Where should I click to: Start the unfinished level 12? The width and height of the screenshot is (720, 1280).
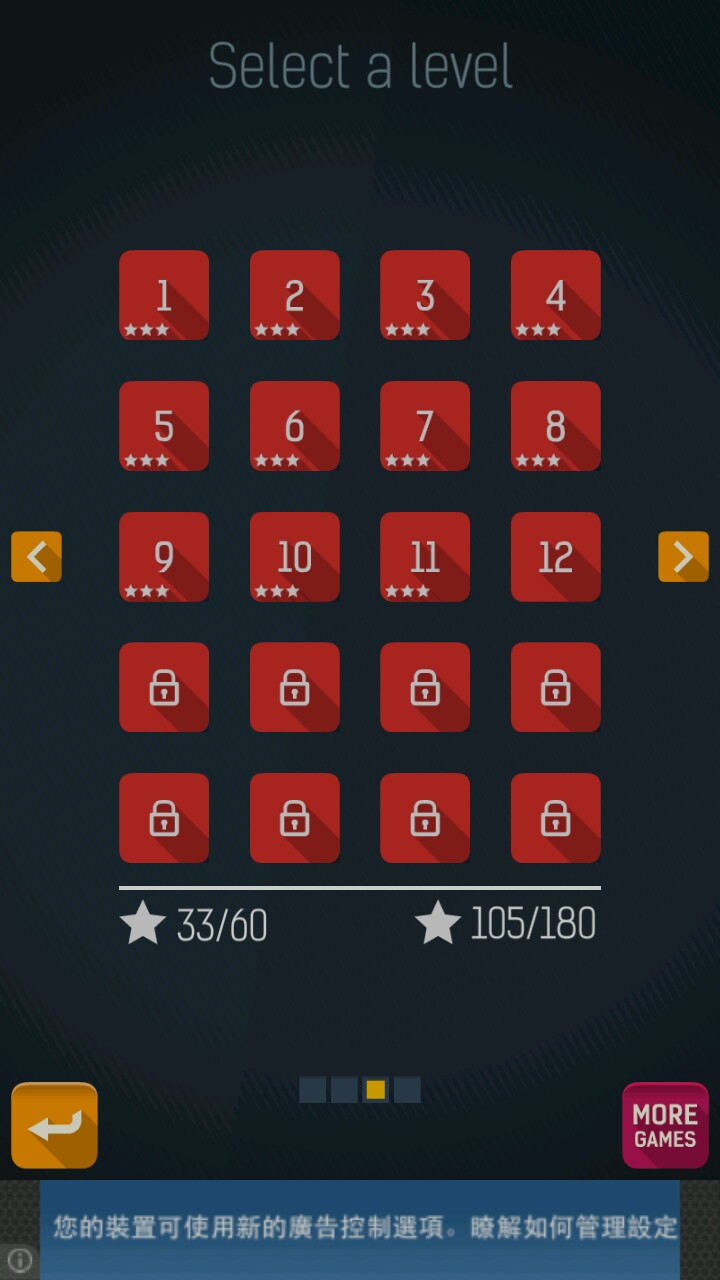point(556,557)
